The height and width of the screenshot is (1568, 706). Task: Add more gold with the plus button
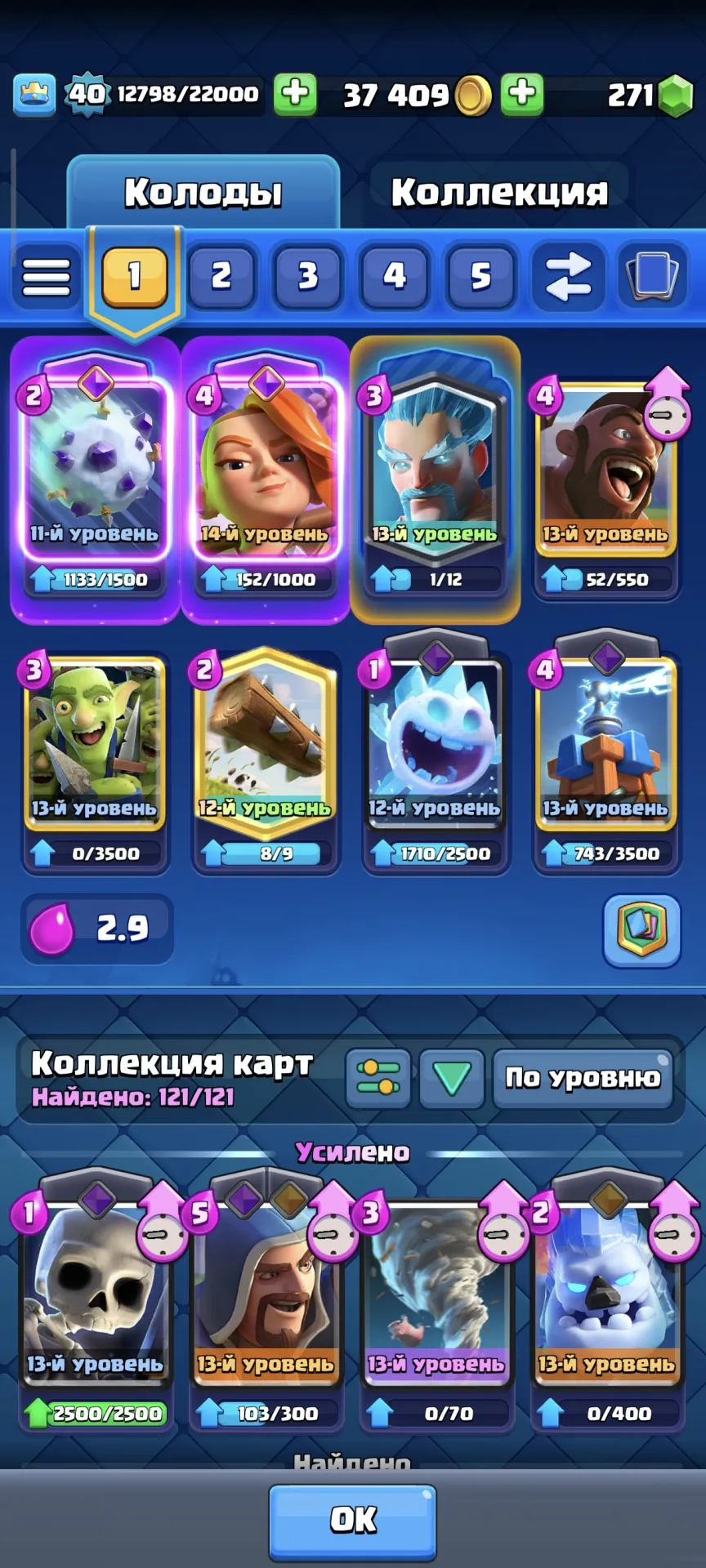pos(523,93)
